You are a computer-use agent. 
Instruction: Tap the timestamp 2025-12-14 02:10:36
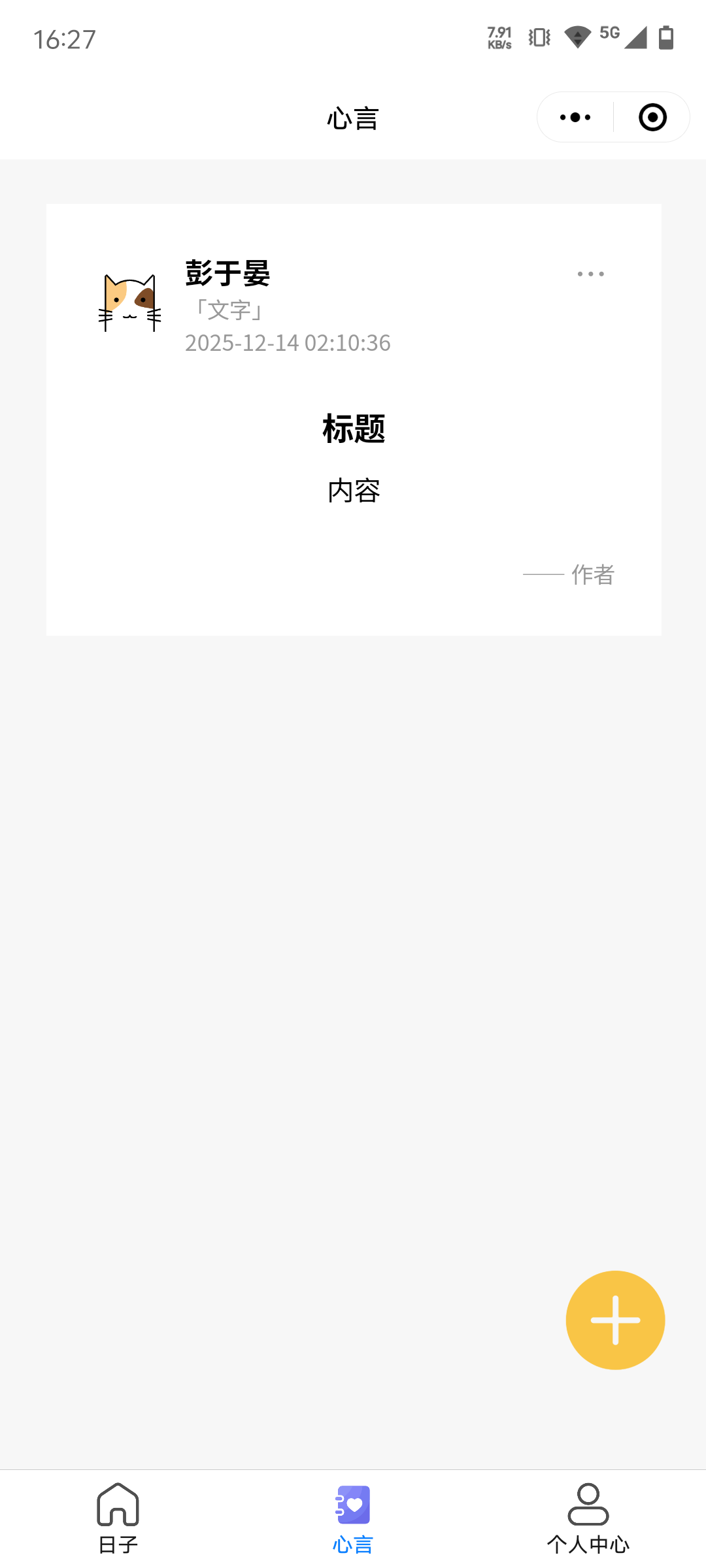click(x=287, y=342)
